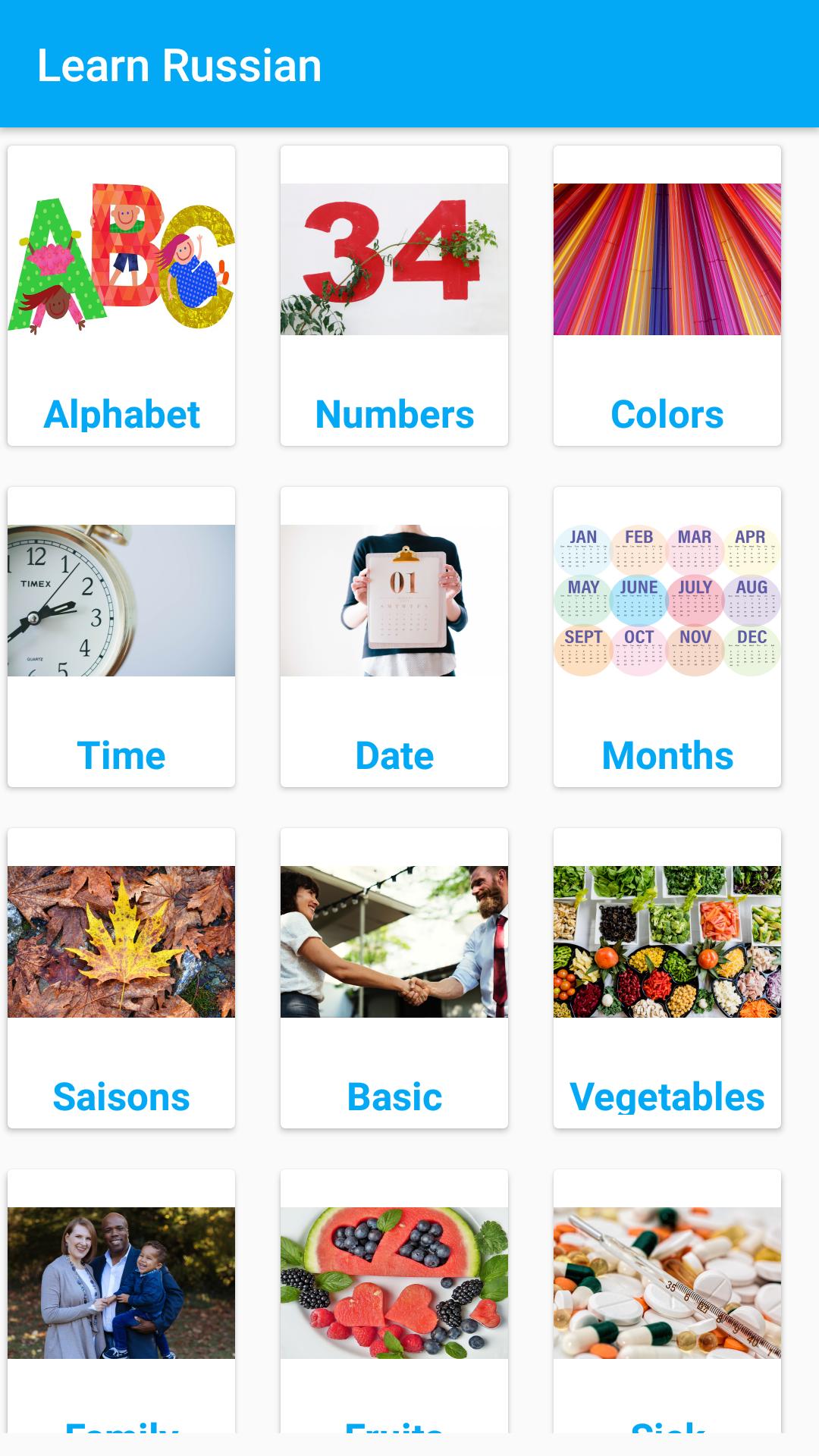Image resolution: width=819 pixels, height=1456 pixels.
Task: Open the Alphabet lesson card
Action: [121, 296]
